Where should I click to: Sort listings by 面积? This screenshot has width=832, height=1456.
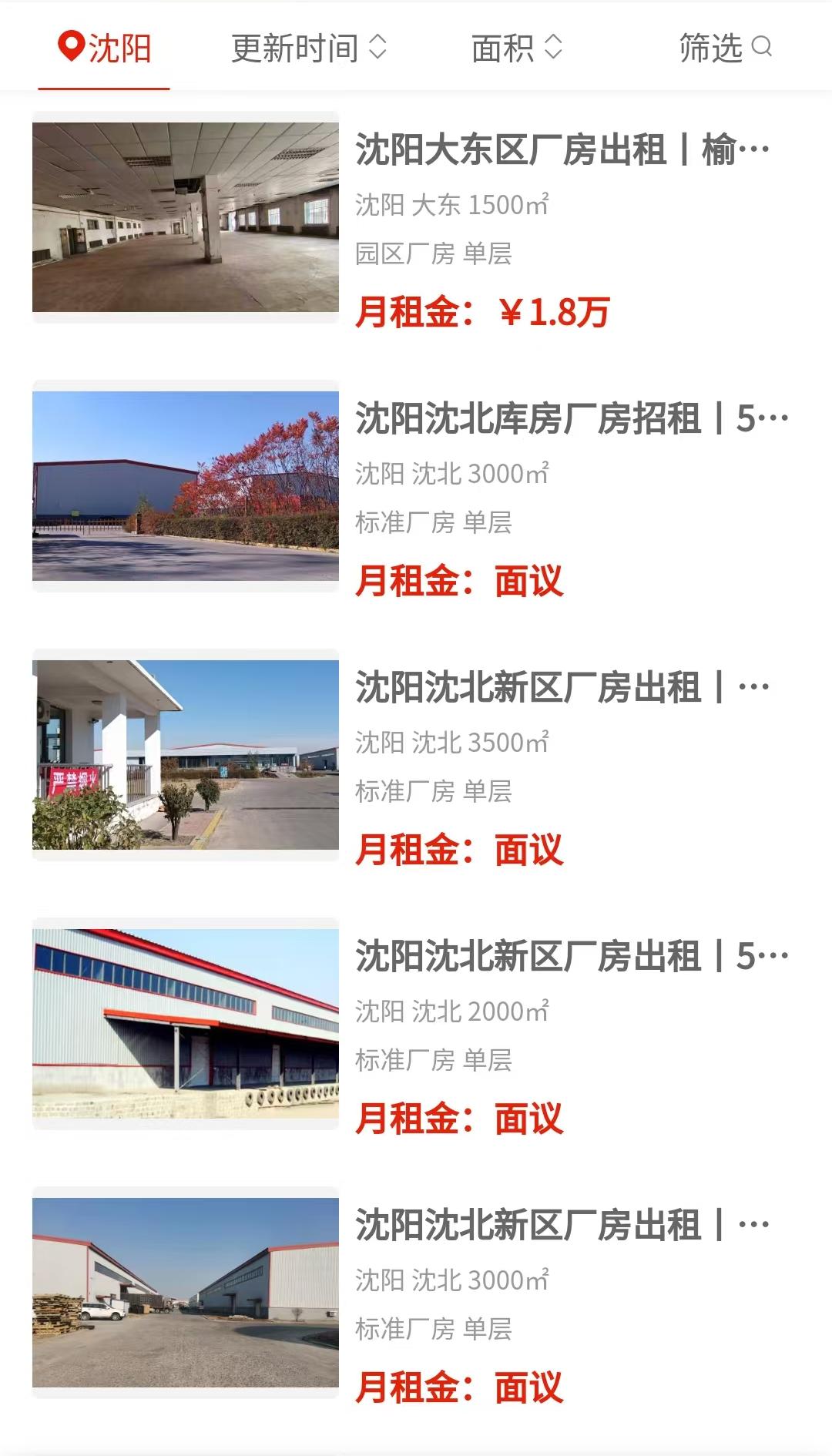click(516, 48)
